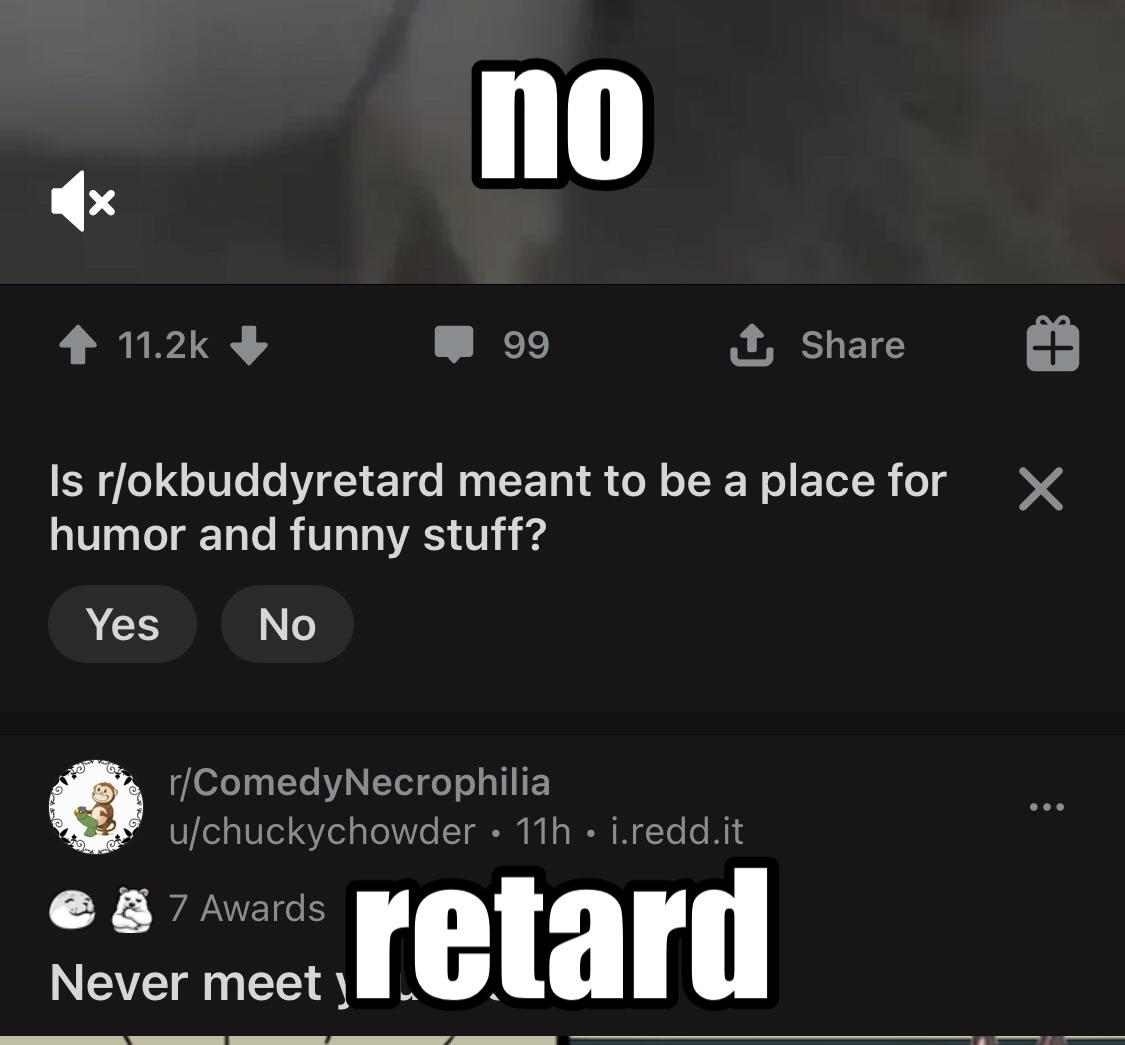Dismiss the subreddit survey question
This screenshot has height=1045, width=1125.
(x=1040, y=489)
